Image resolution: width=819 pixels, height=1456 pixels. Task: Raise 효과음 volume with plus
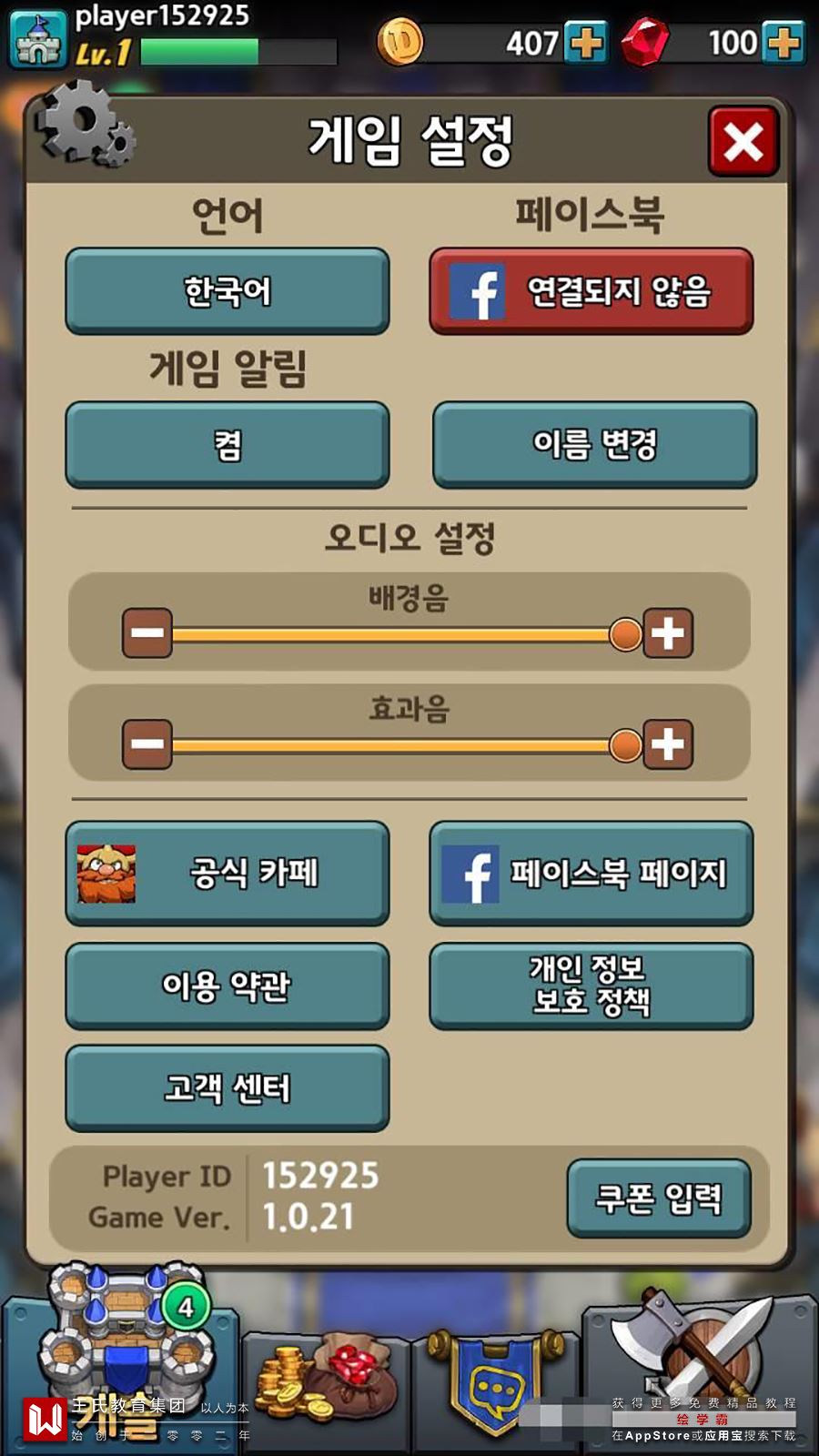[668, 744]
